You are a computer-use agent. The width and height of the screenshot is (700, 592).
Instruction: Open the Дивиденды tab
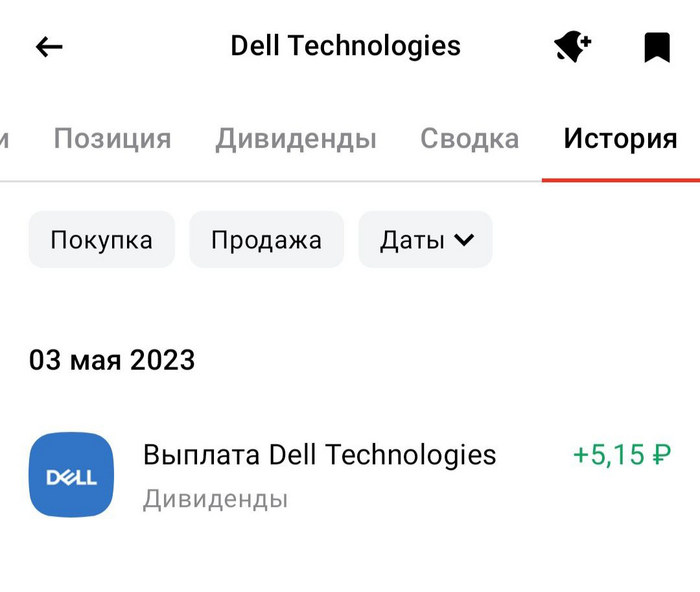296,139
